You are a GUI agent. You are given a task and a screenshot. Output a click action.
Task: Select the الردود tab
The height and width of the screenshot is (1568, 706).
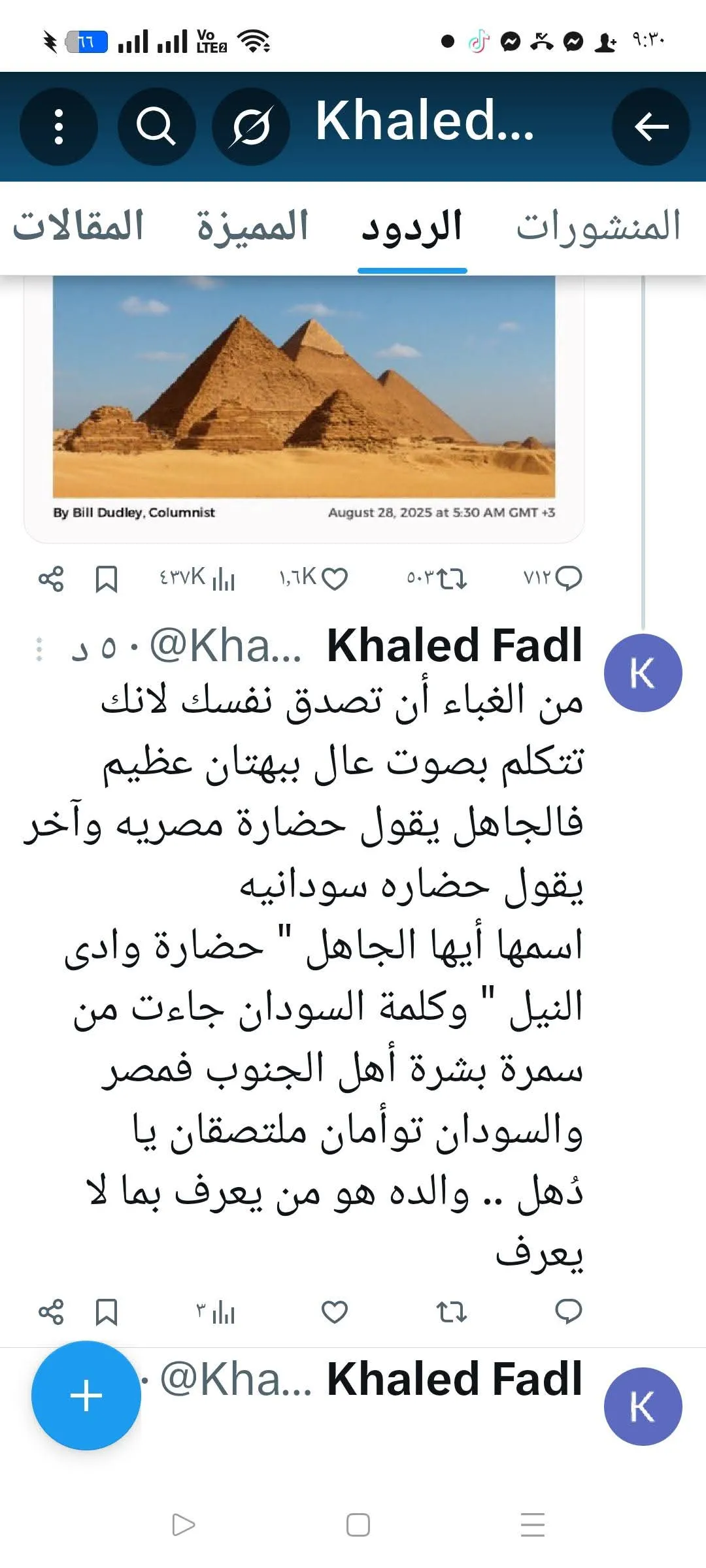[412, 227]
